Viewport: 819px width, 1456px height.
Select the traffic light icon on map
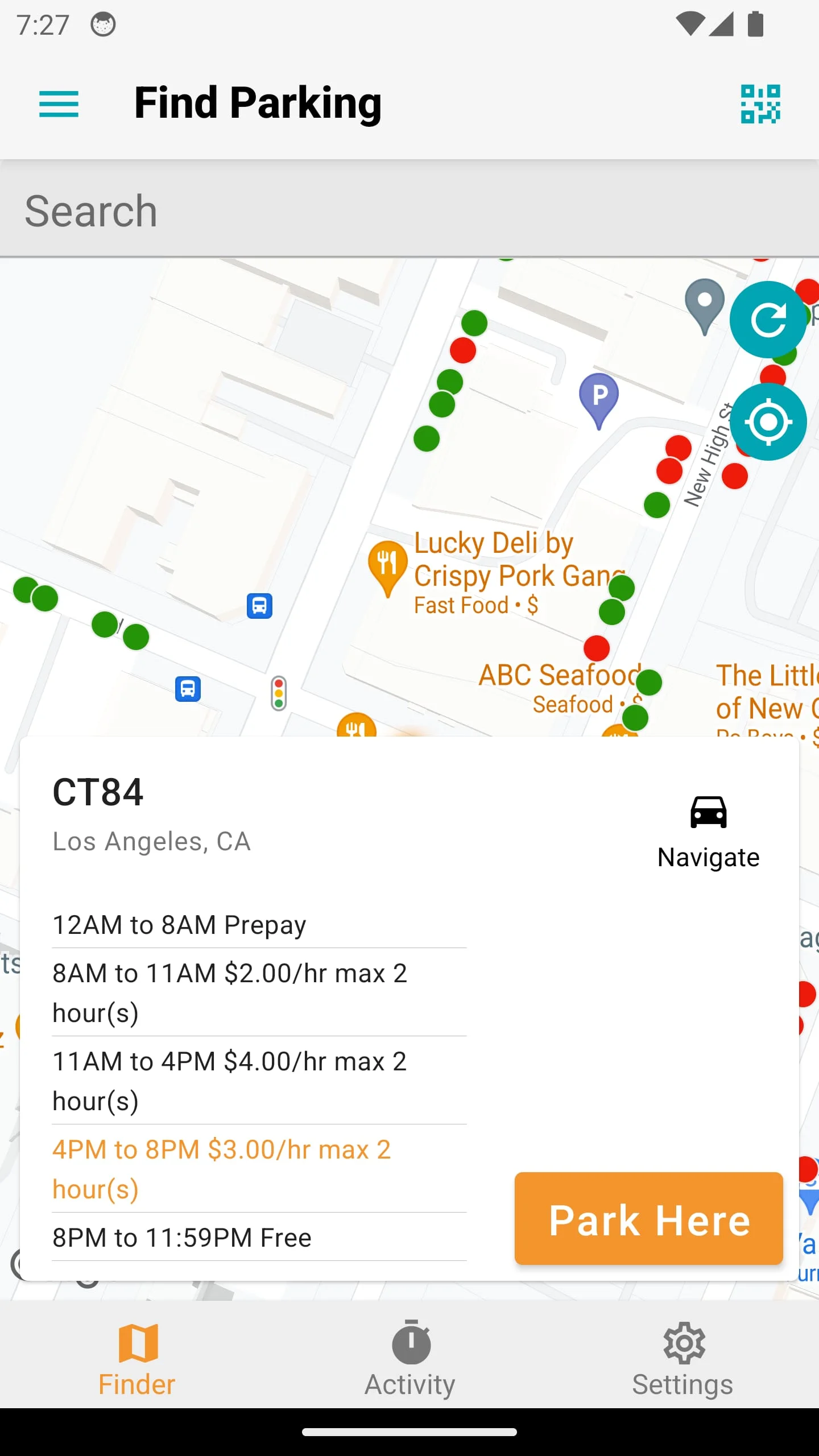click(x=279, y=692)
